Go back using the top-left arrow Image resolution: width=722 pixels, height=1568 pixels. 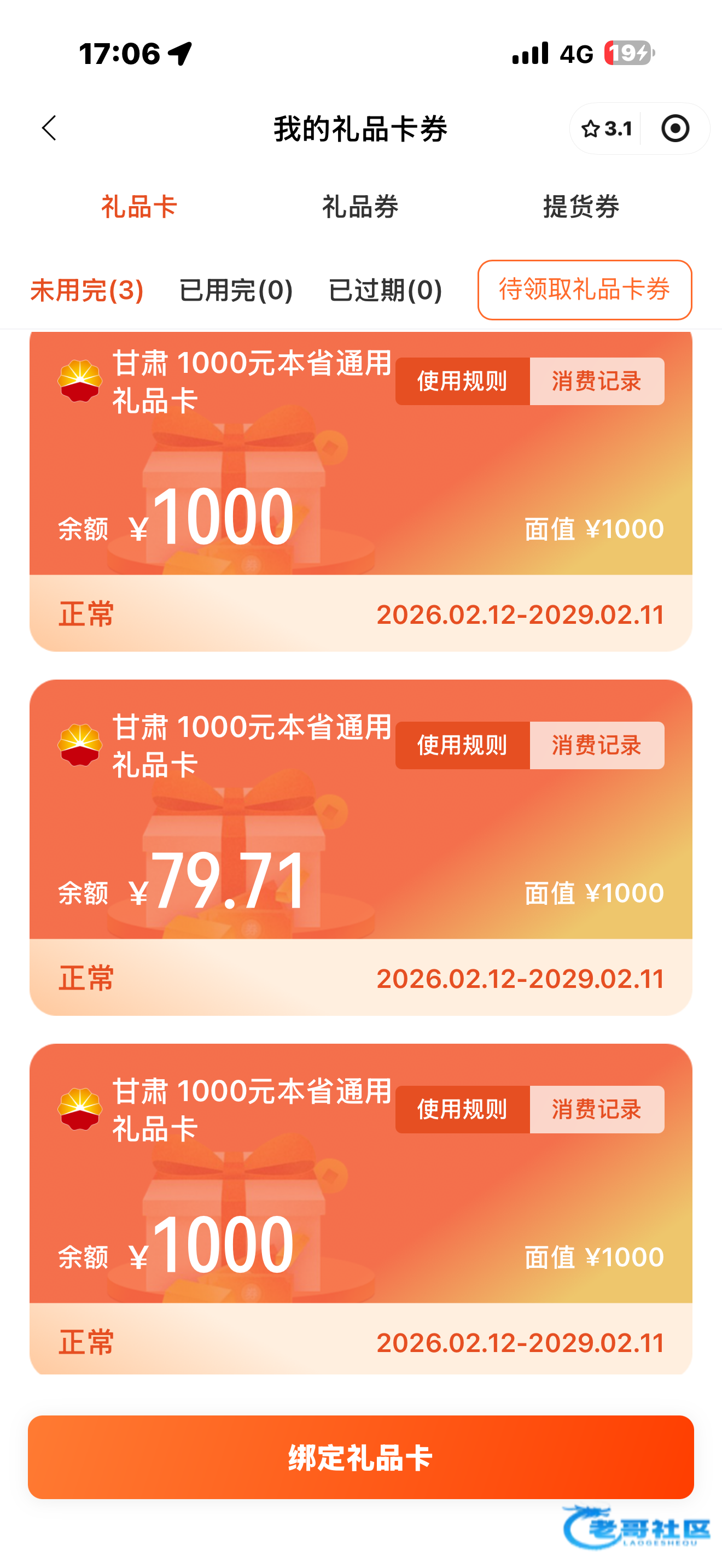49,128
